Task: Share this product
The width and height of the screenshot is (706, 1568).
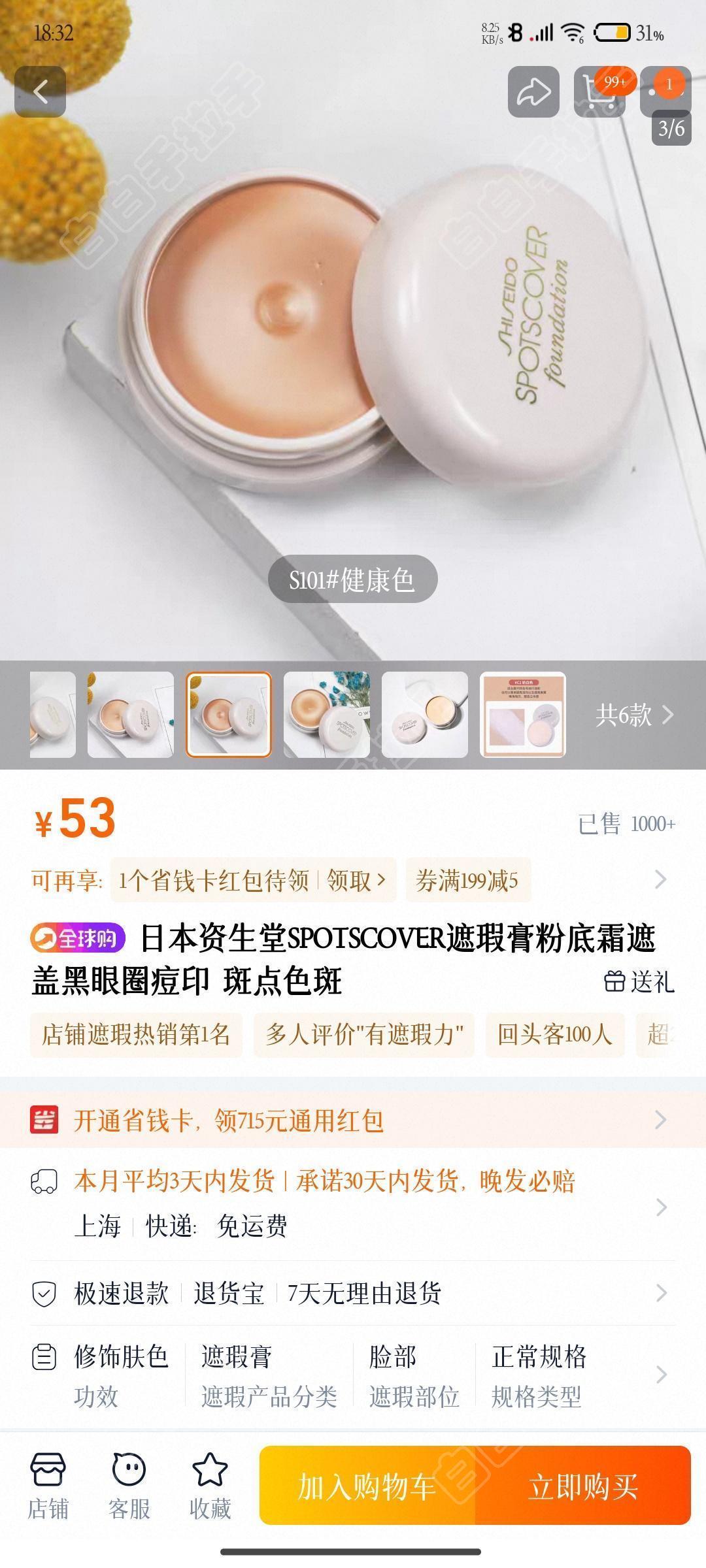Action: point(533,91)
